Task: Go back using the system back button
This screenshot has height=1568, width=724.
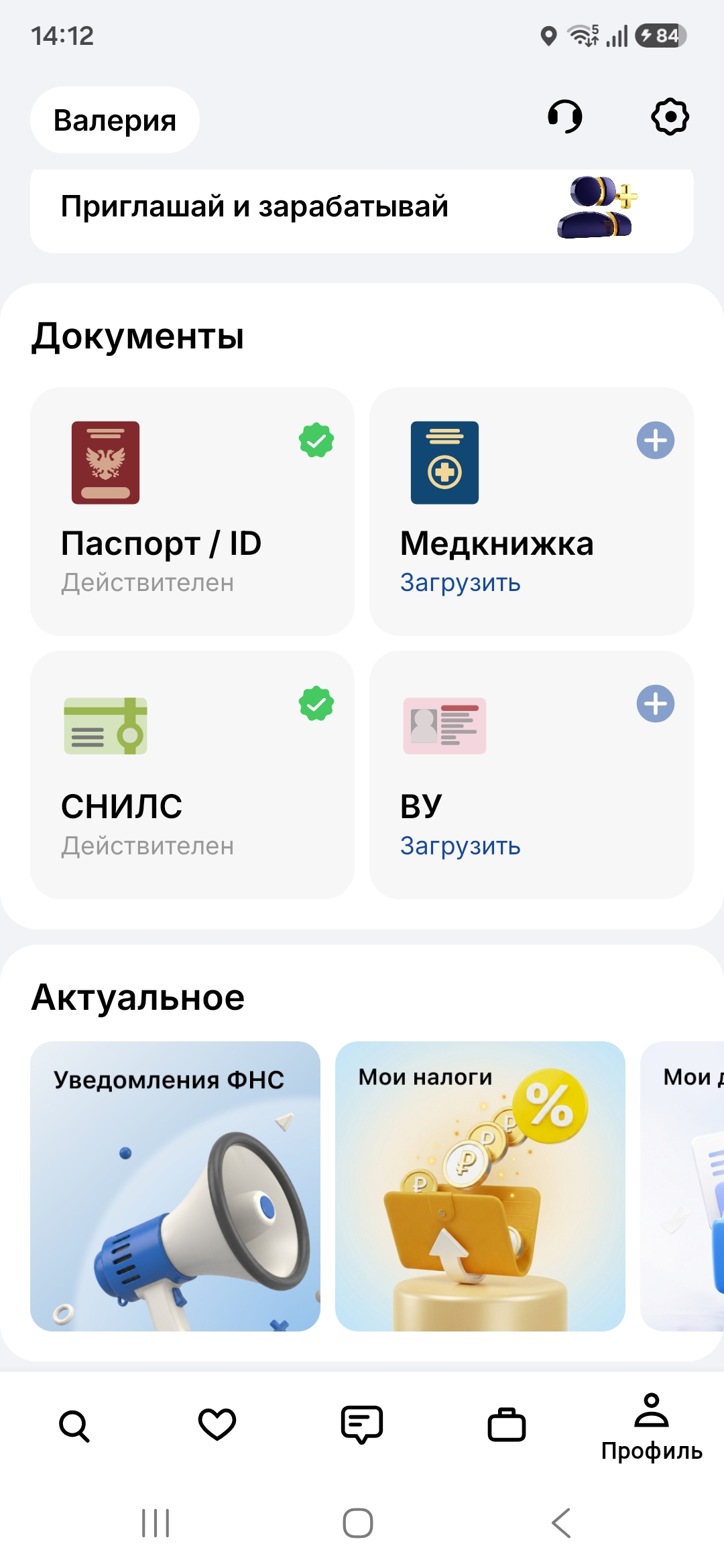Action: [x=561, y=1523]
